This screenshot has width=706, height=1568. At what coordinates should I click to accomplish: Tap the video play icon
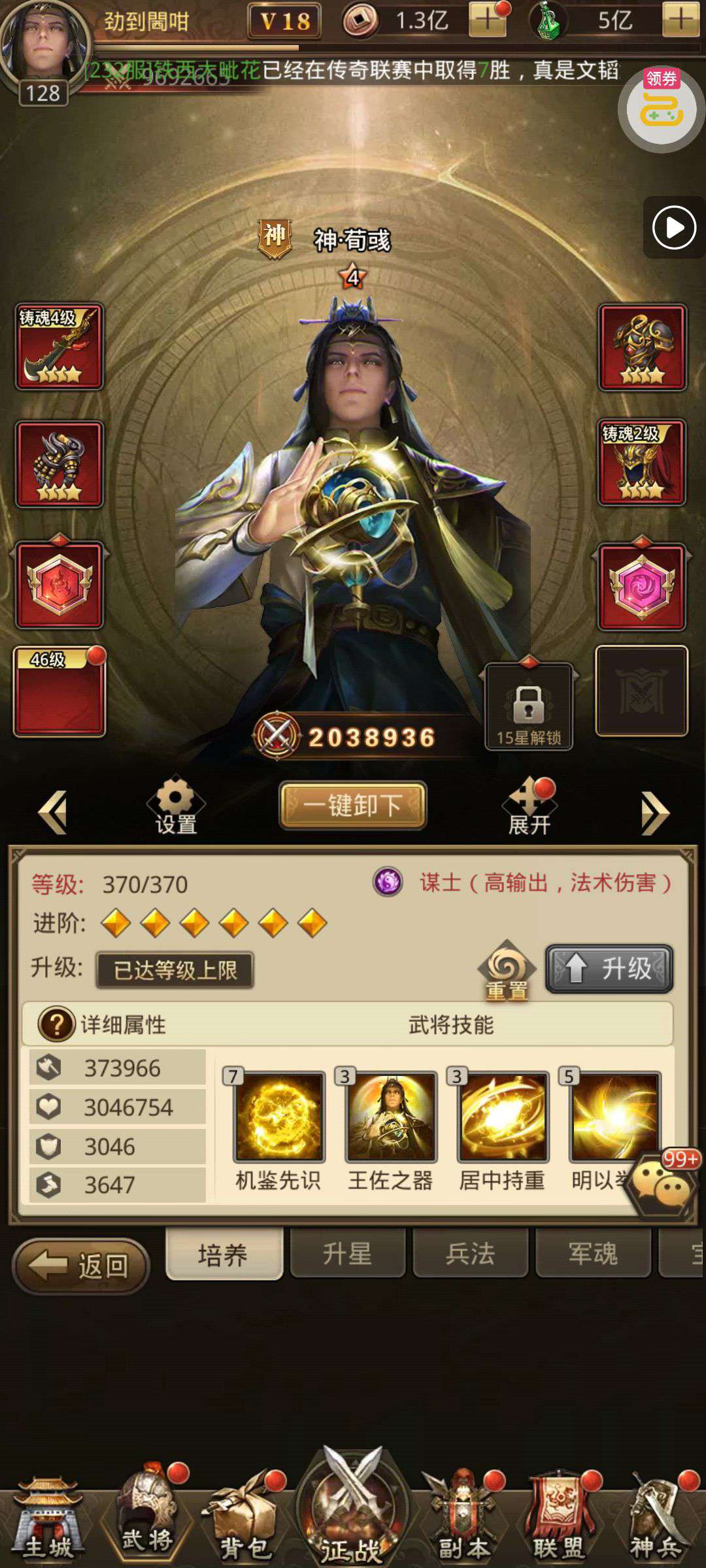point(674,228)
